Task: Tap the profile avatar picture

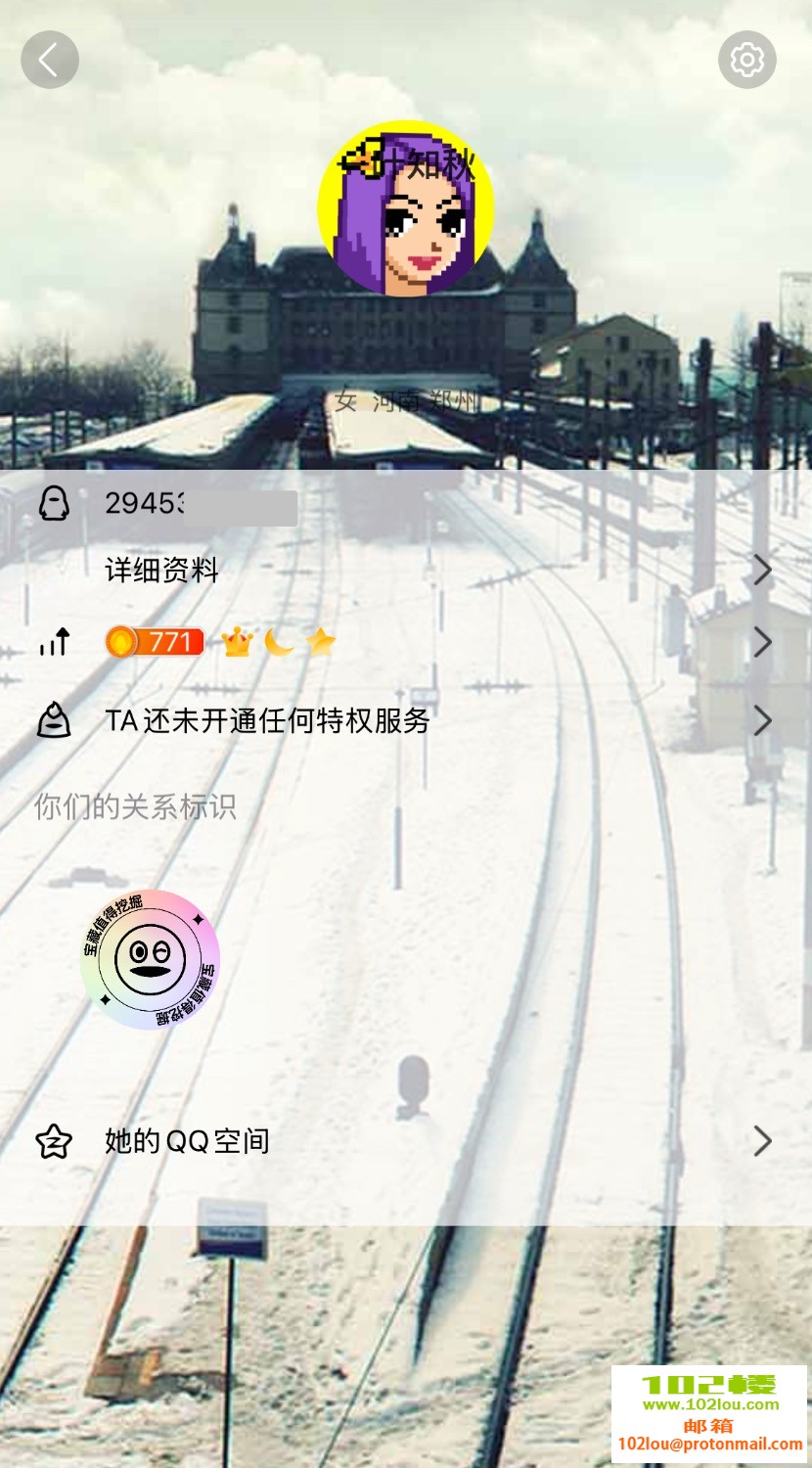Action: 406,208
